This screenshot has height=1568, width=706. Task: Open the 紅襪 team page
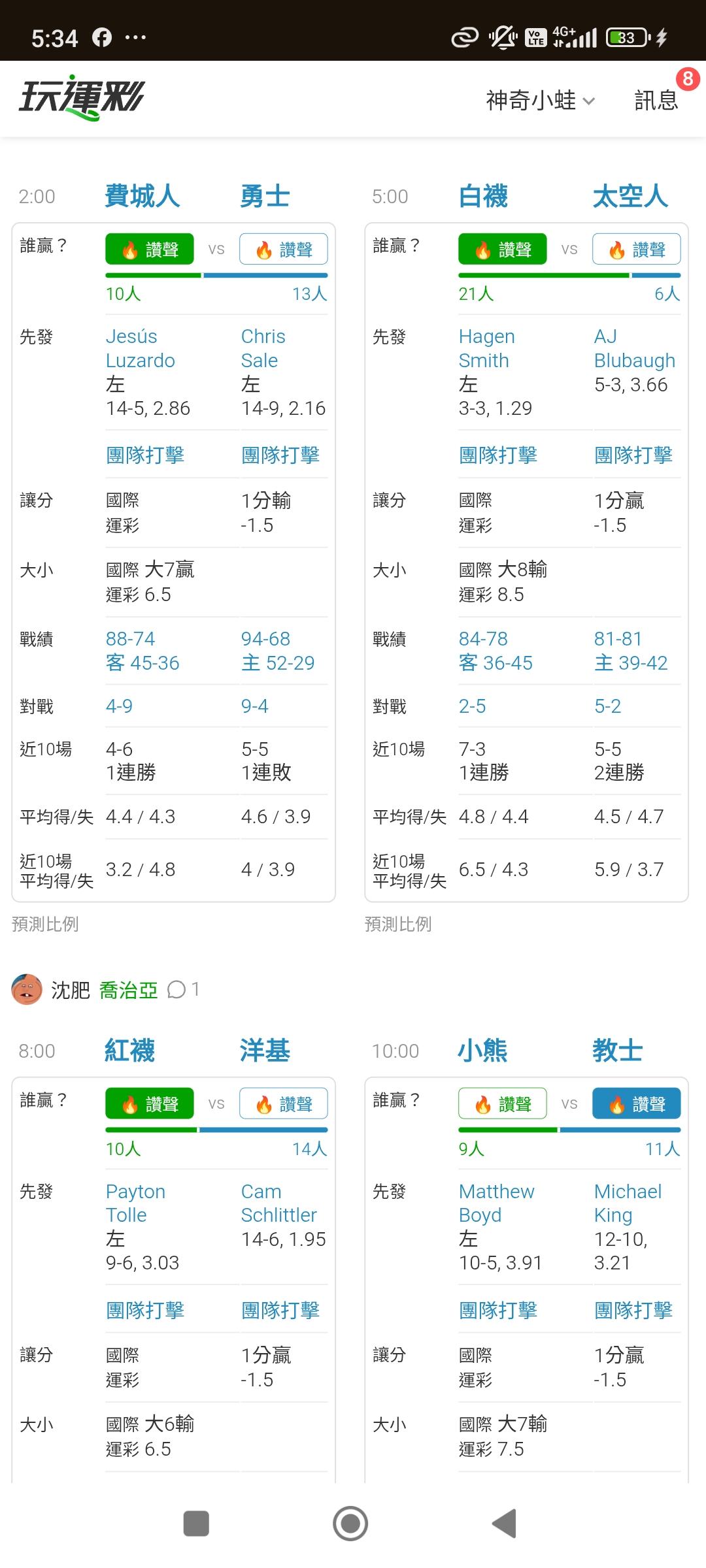pyautogui.click(x=129, y=1051)
